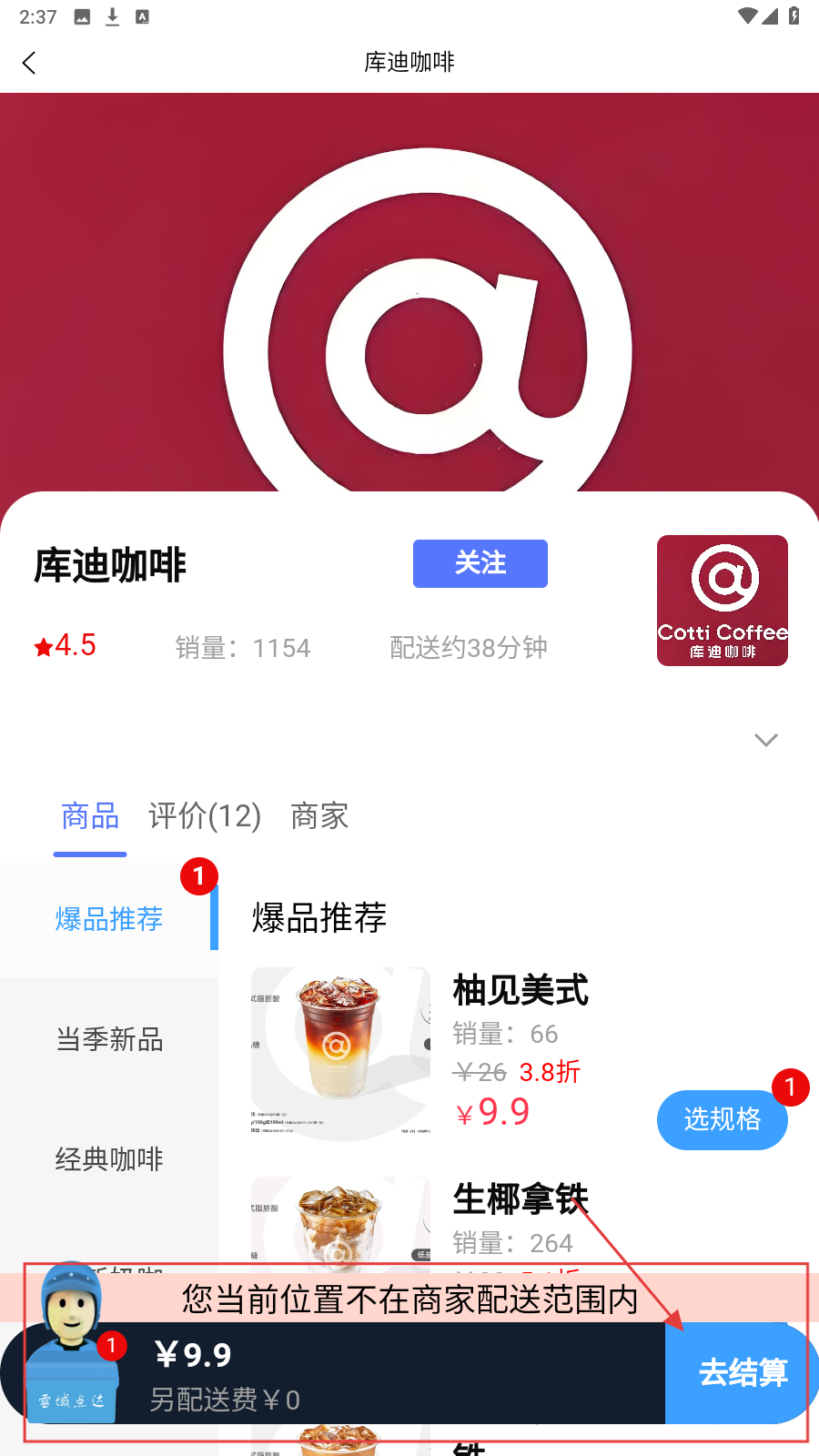This screenshot has width=819, height=1456.
Task: Open the 柚见美式 product image
Action: [x=340, y=1053]
